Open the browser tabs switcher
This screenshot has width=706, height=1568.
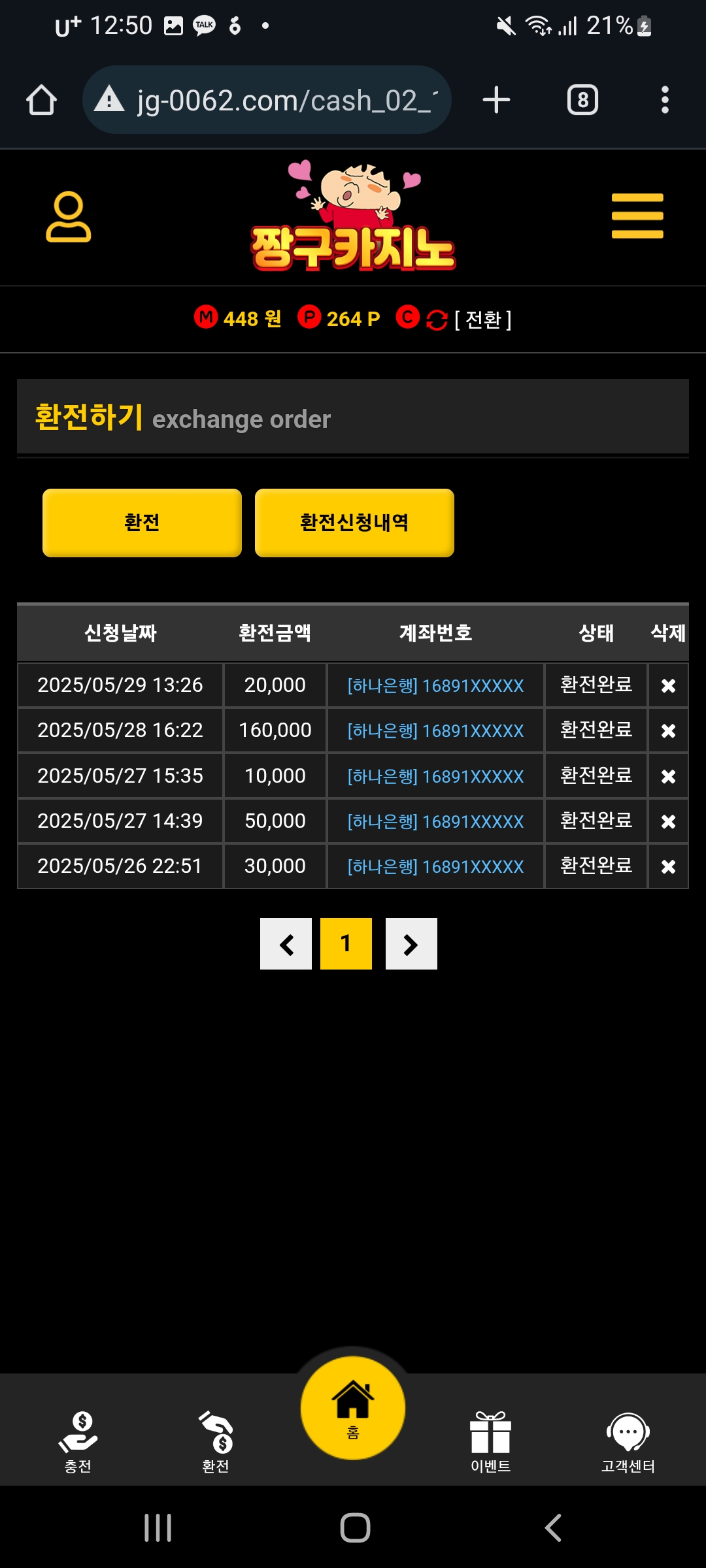pyautogui.click(x=582, y=101)
